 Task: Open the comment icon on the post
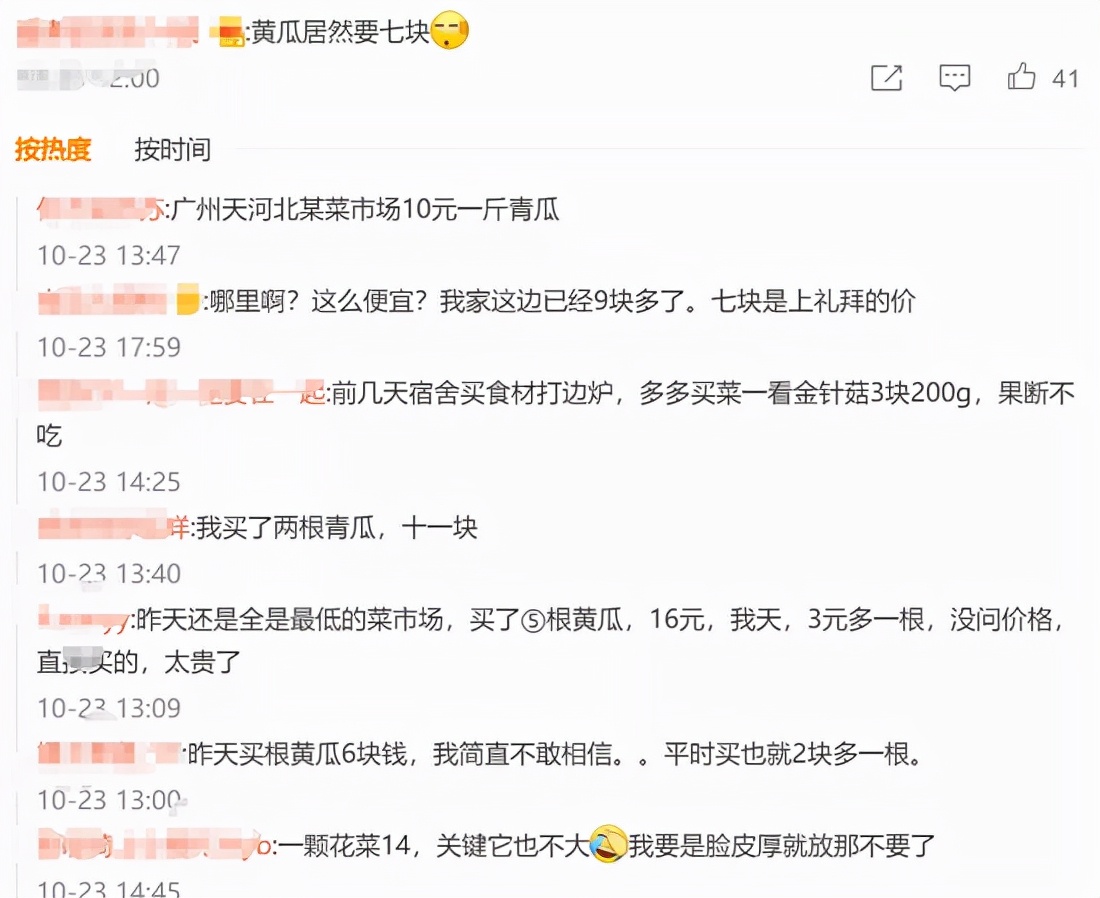955,78
